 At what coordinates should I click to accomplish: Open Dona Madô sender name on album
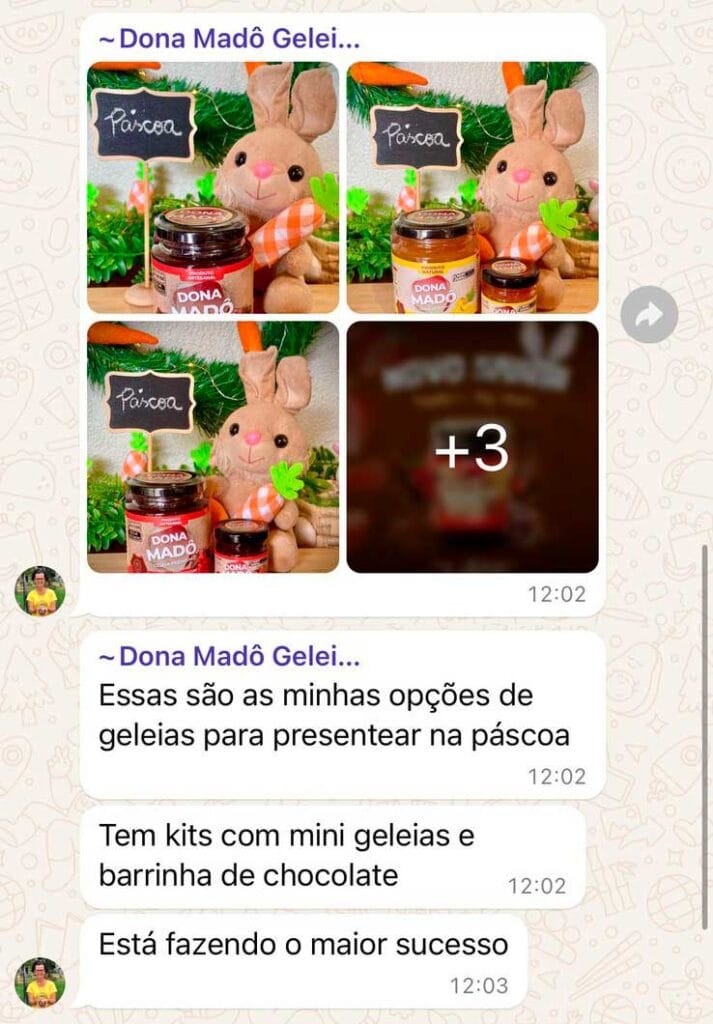[x=229, y=39]
